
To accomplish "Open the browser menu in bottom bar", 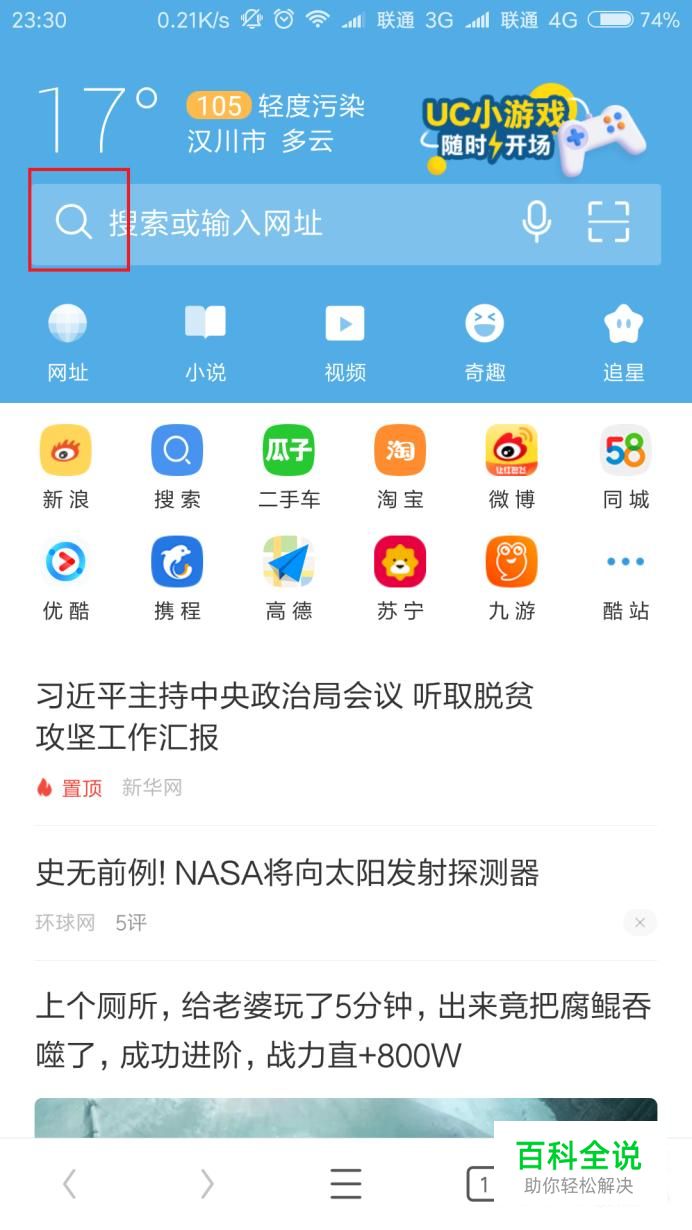I will pyautogui.click(x=346, y=1184).
